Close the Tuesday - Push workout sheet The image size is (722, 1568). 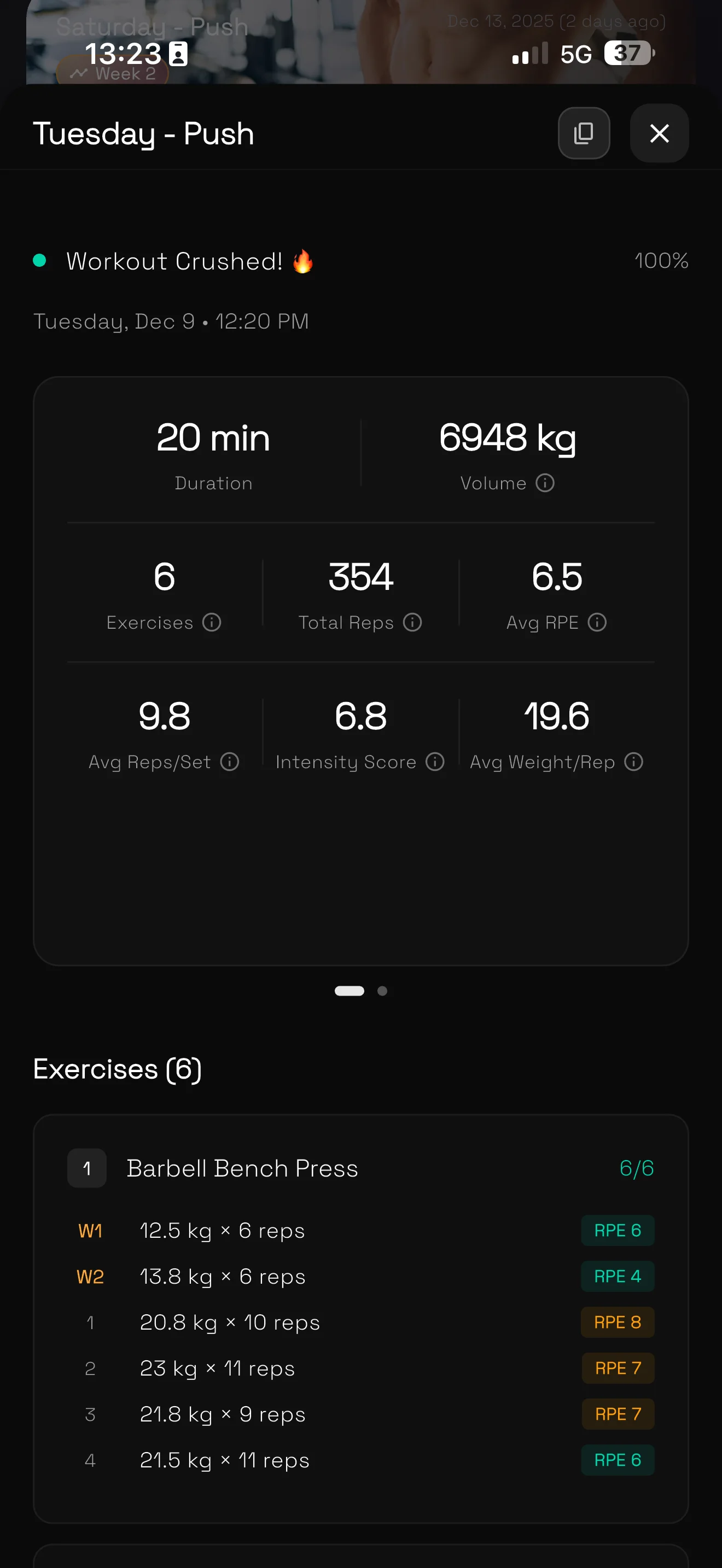coord(659,133)
